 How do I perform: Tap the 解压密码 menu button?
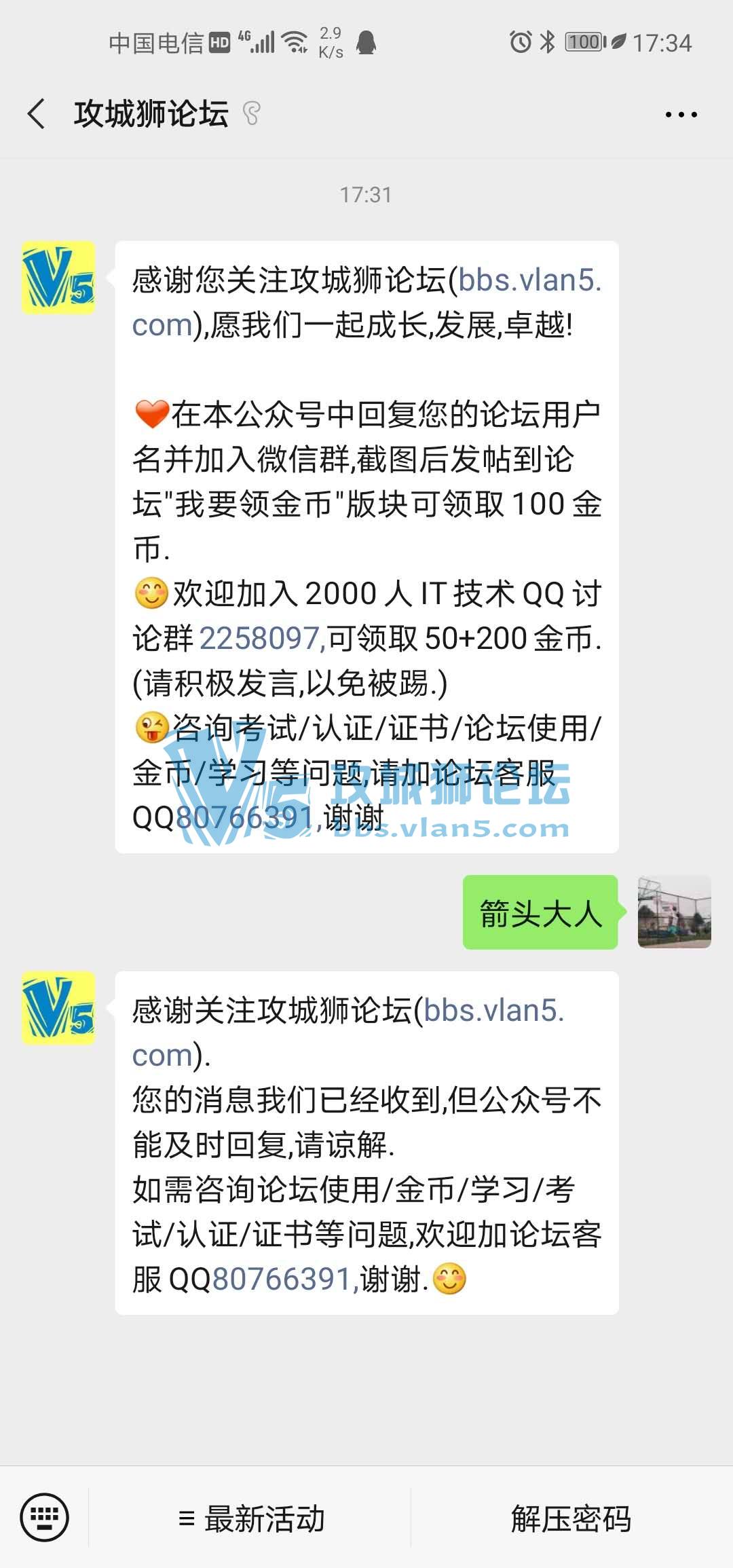click(571, 1518)
